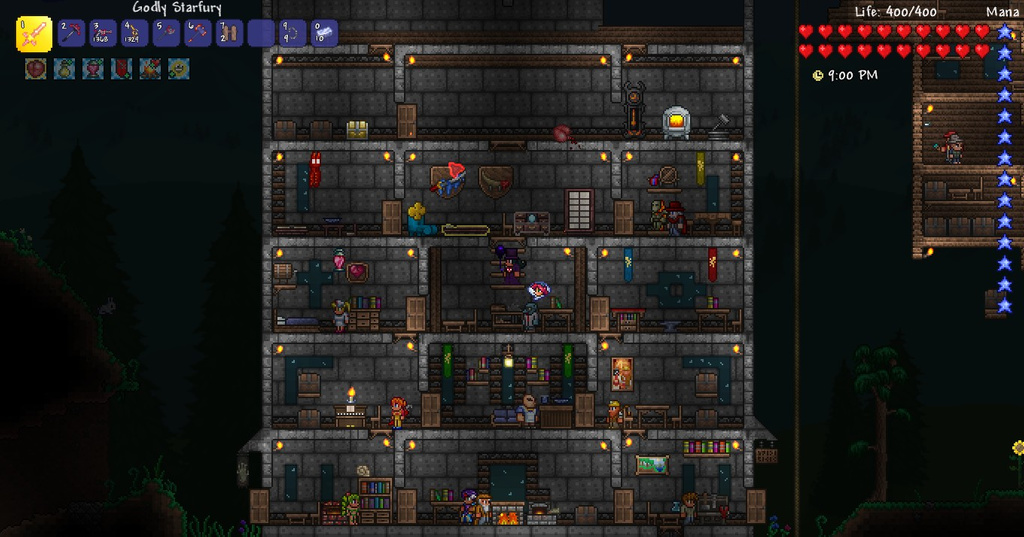Select the pickaxe in hotbar slot 2
Screen dimensions: 1024x537
click(71, 33)
